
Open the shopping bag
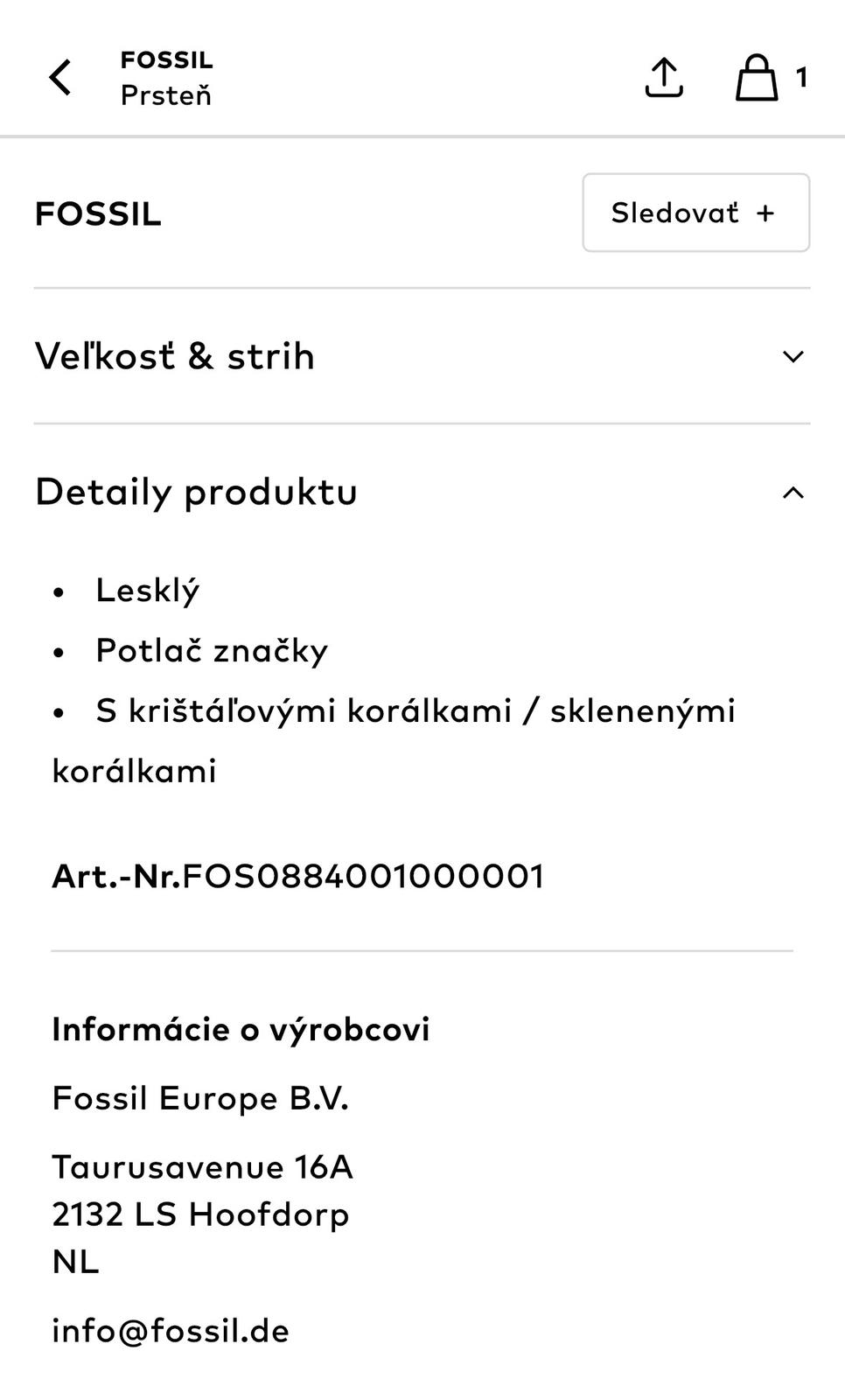(x=757, y=77)
